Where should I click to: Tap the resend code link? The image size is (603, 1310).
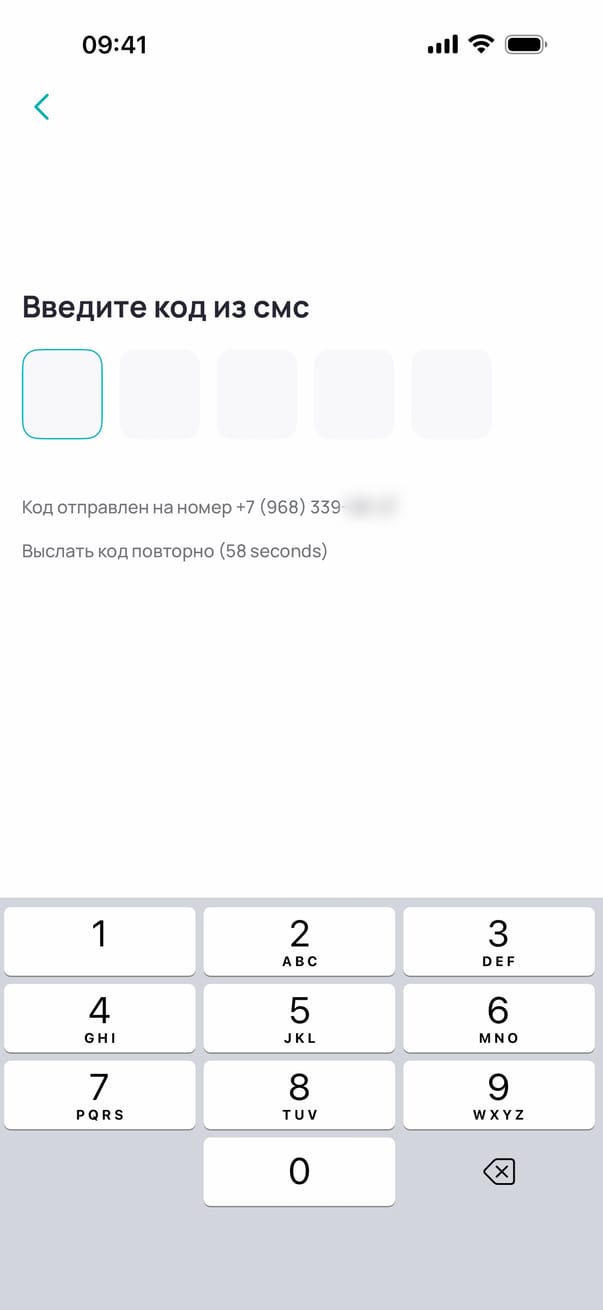pyautogui.click(x=174, y=551)
